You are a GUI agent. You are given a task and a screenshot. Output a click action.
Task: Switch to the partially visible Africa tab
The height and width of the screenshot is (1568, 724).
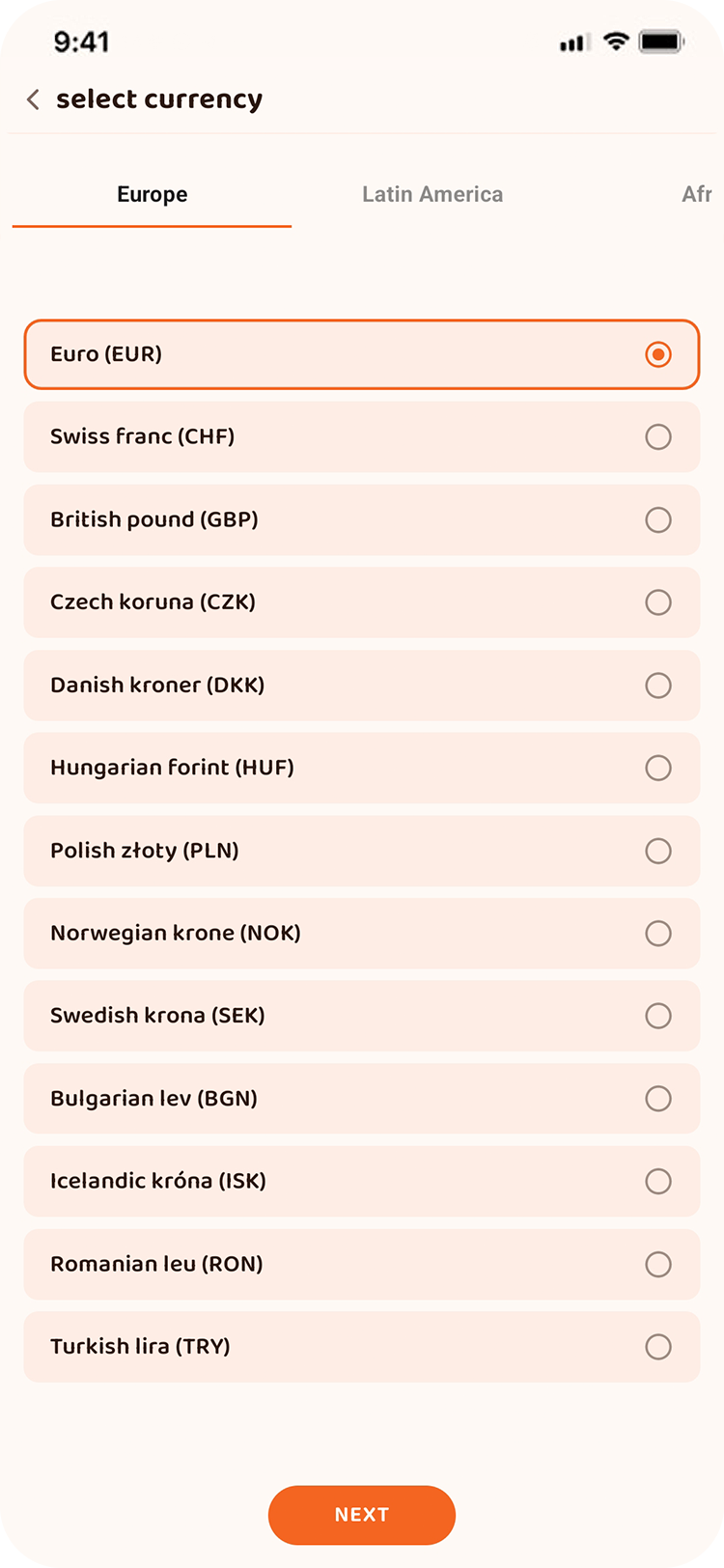(697, 194)
